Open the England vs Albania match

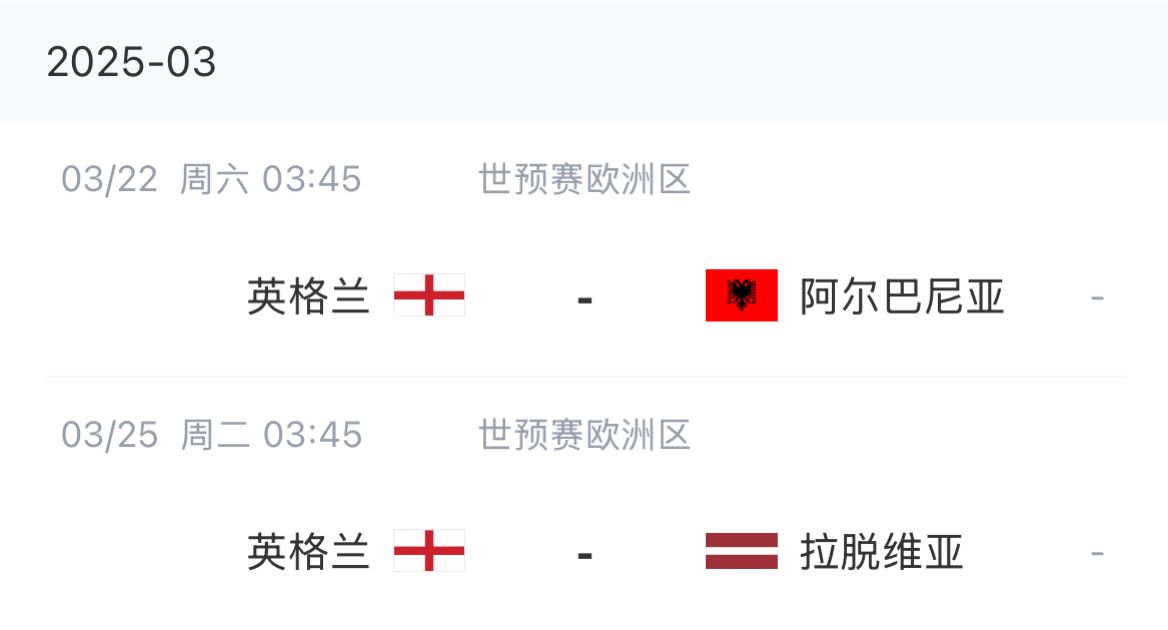[584, 297]
